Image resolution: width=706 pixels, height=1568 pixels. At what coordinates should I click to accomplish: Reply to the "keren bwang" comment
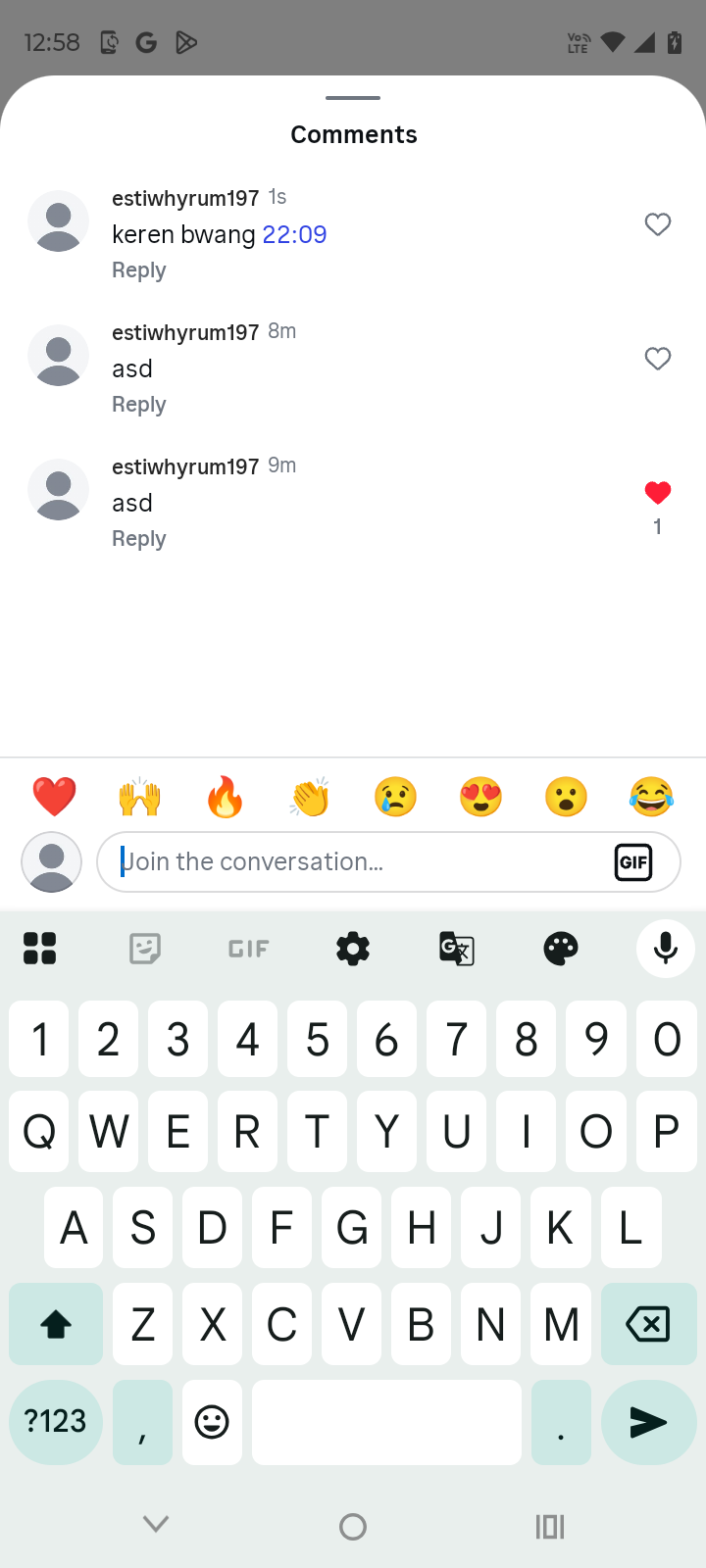pyautogui.click(x=139, y=270)
